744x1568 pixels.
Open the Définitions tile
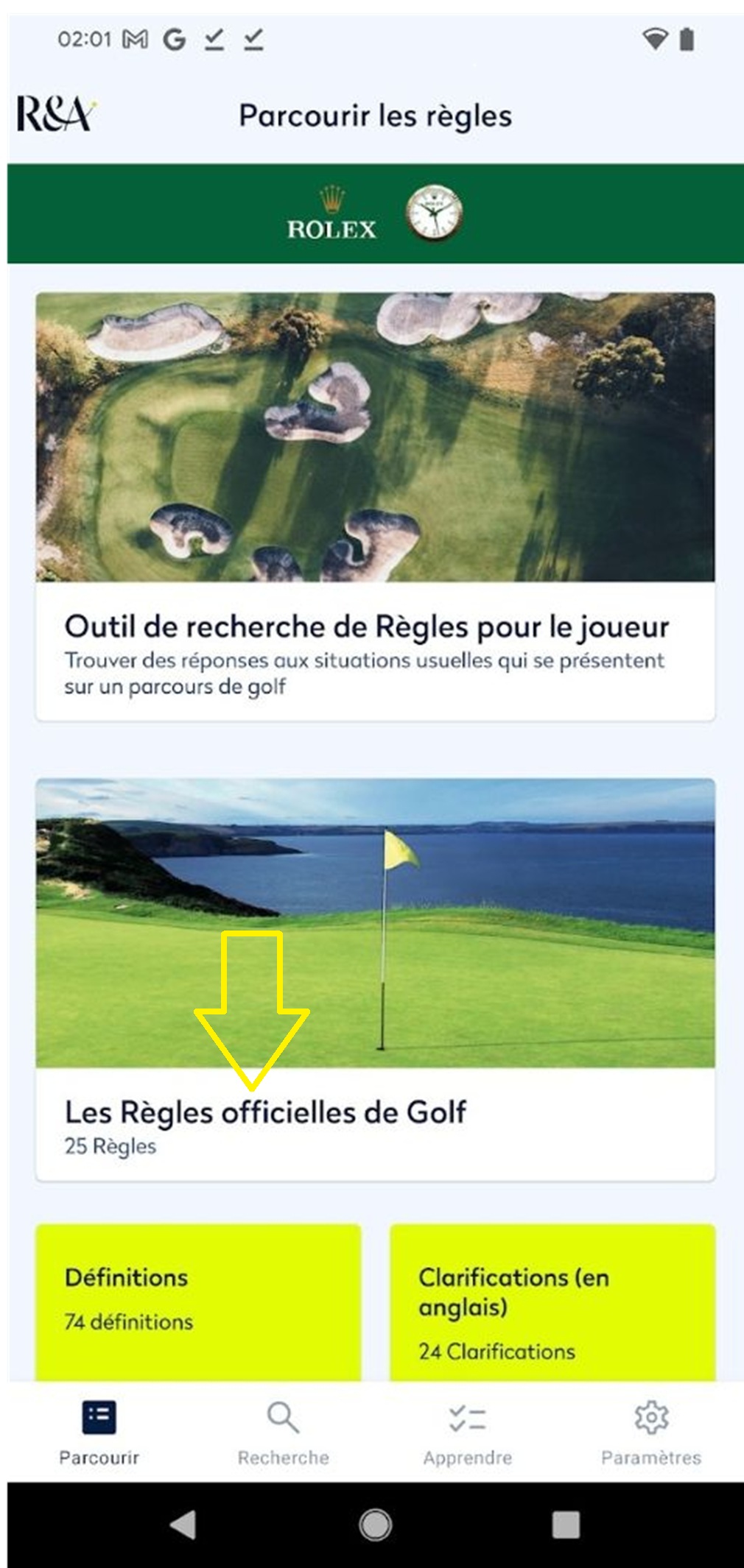(x=198, y=1301)
